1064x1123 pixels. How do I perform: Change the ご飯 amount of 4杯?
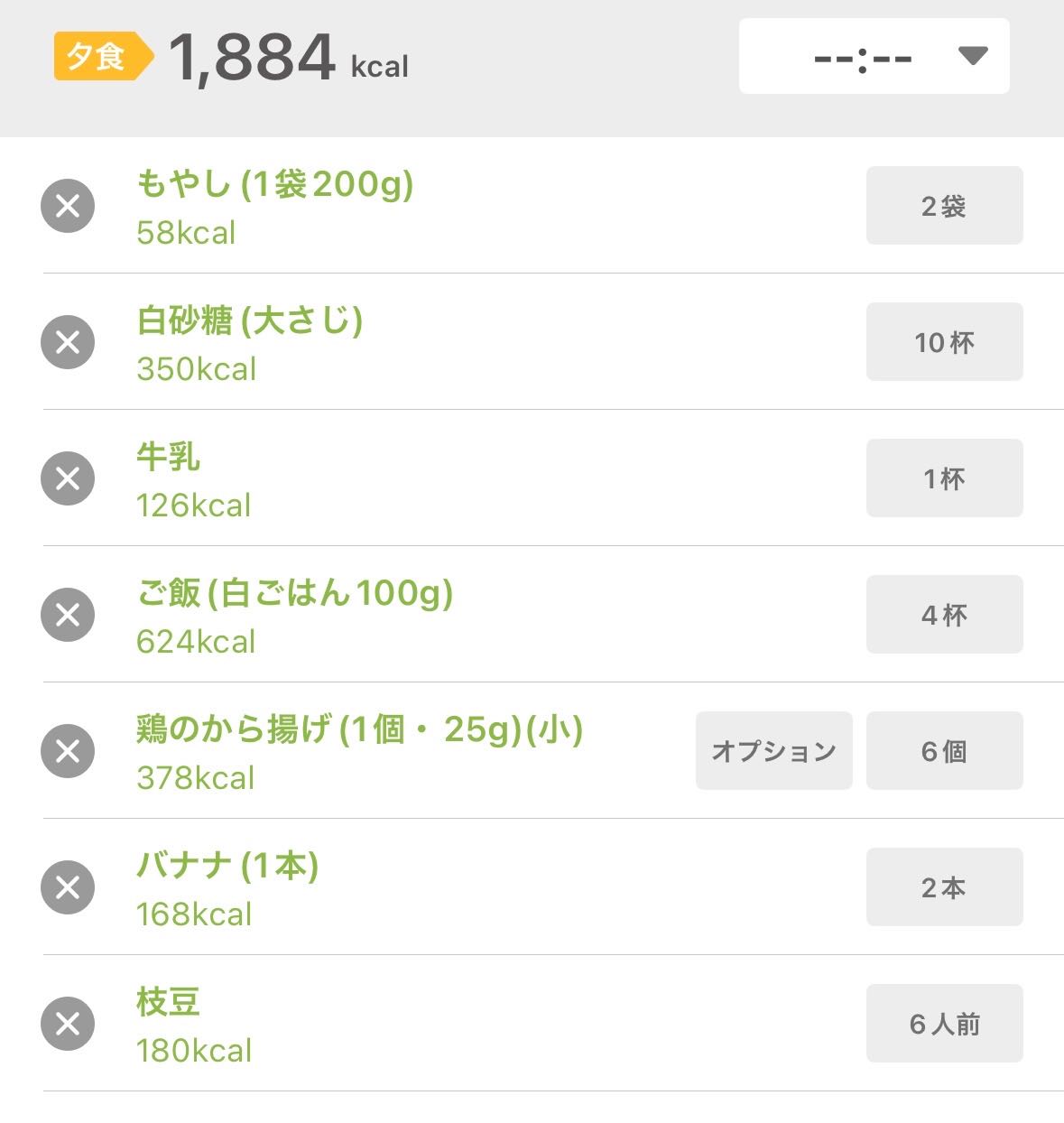click(944, 615)
